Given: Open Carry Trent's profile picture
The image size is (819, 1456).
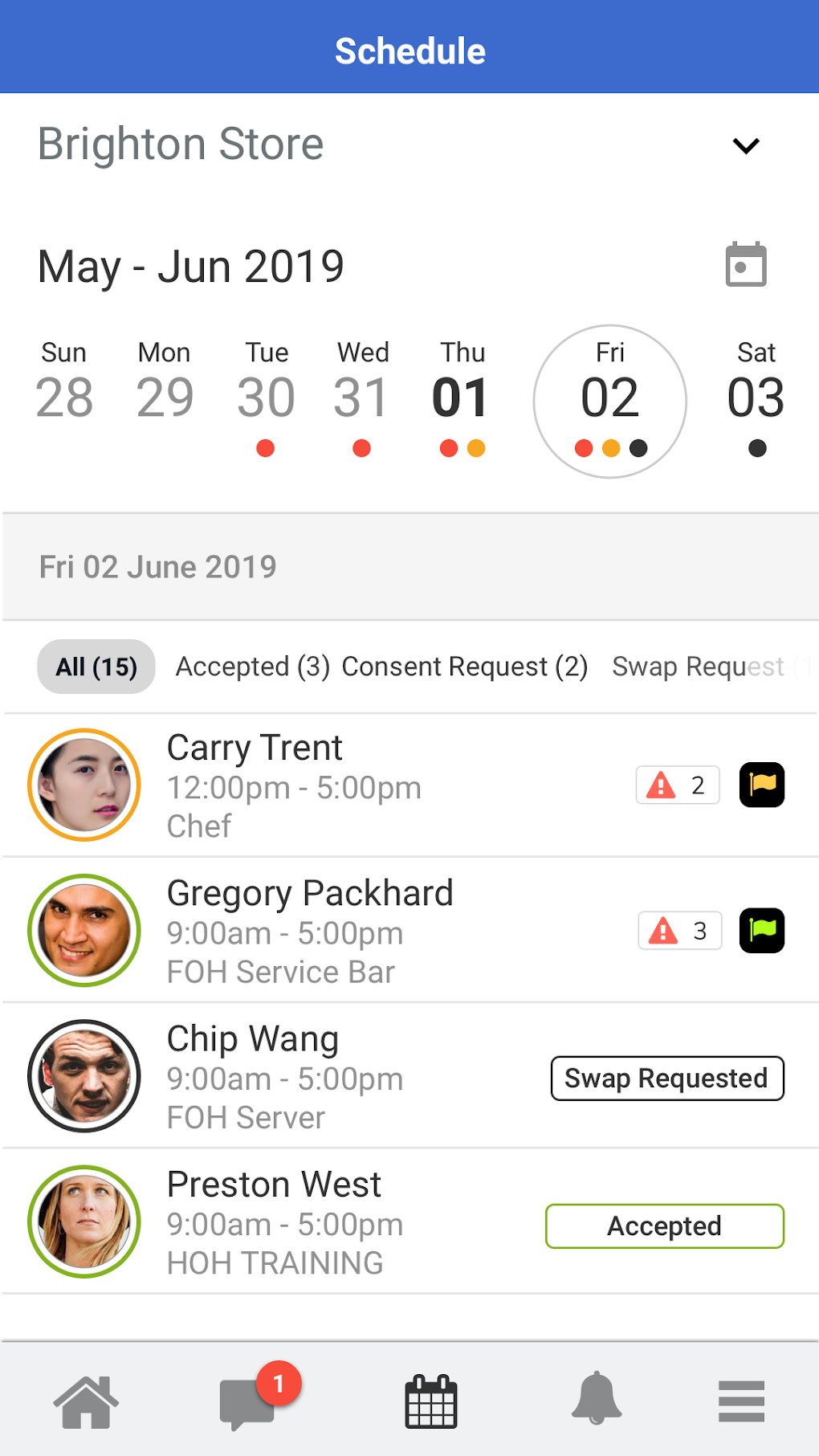Looking at the screenshot, I should pyautogui.click(x=84, y=785).
